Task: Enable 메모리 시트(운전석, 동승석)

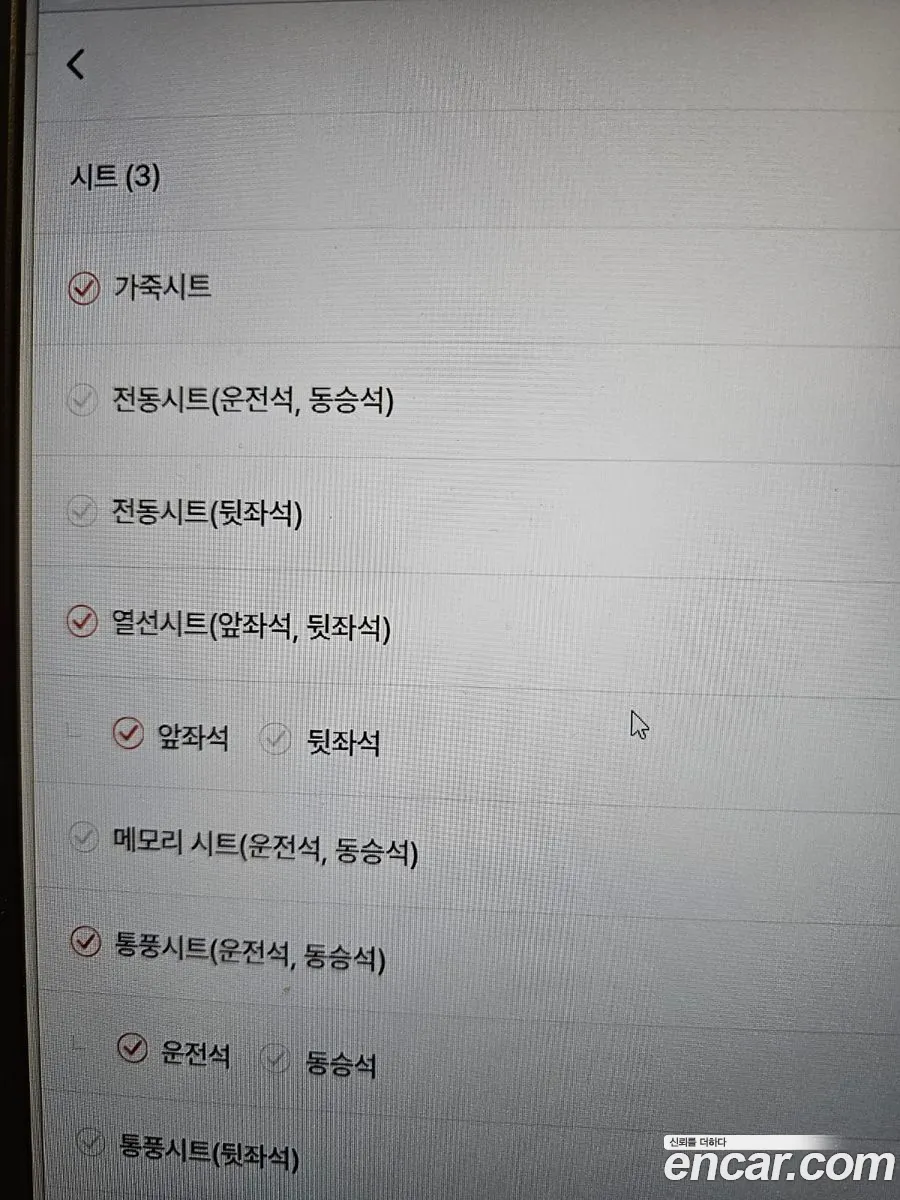Action: pos(85,840)
